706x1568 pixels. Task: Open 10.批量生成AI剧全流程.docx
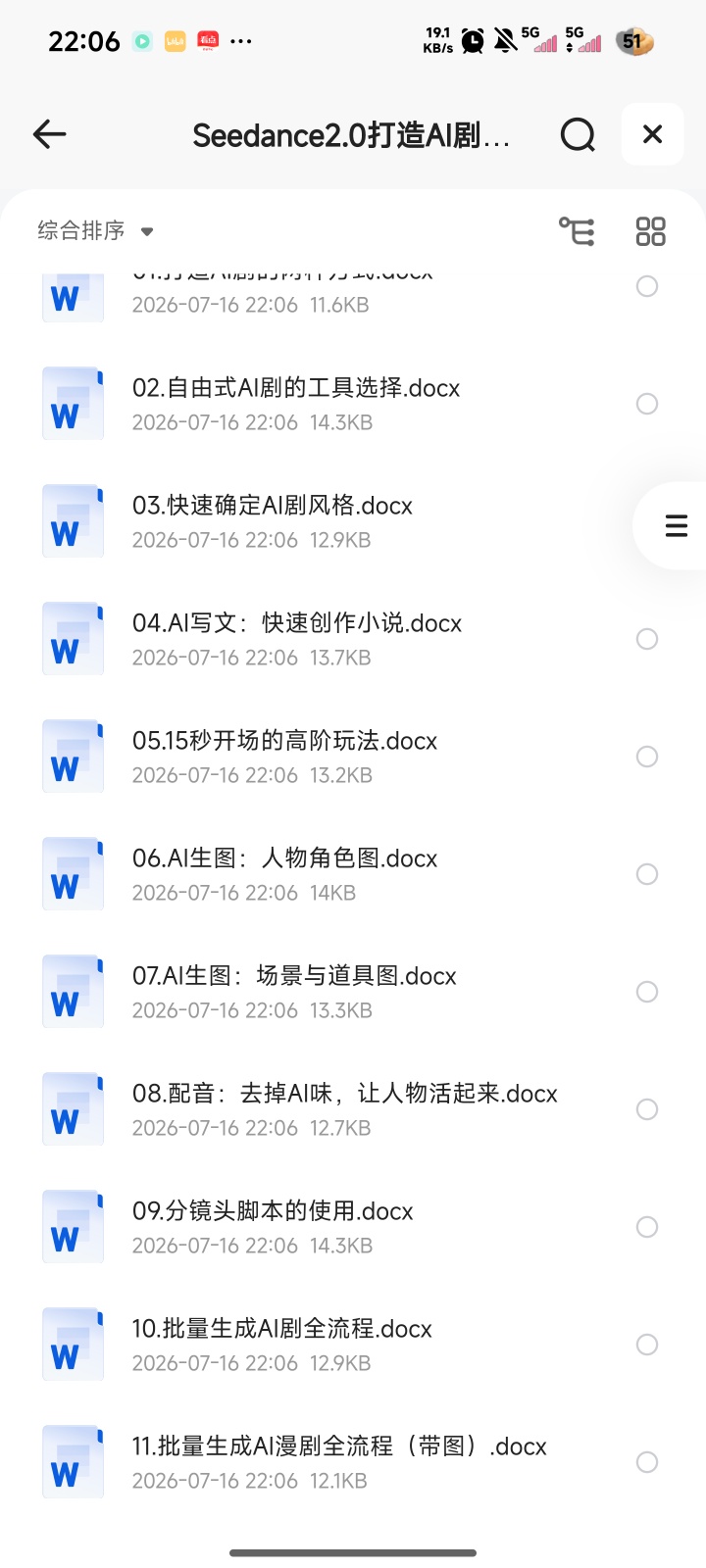coord(353,1345)
